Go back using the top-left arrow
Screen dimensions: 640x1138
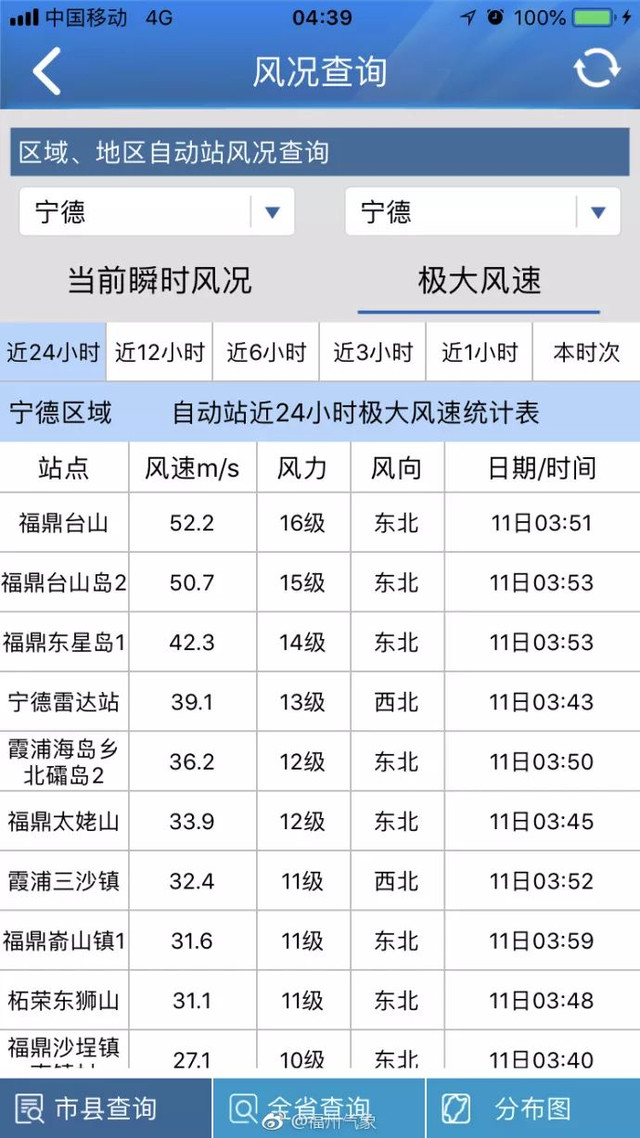point(46,71)
